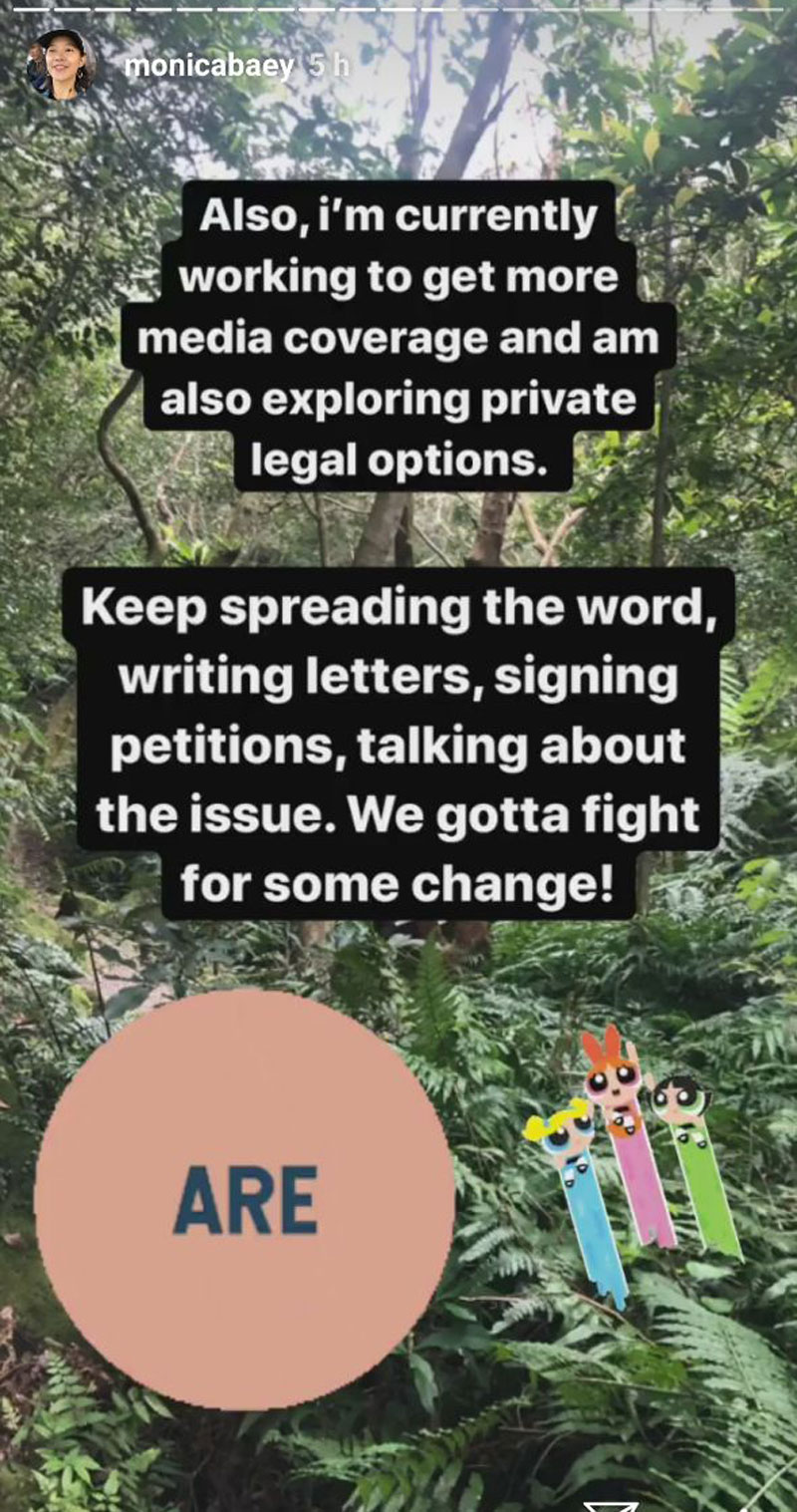Open monicabaey's profile picture
This screenshot has width=797, height=1512.
pos(60,66)
